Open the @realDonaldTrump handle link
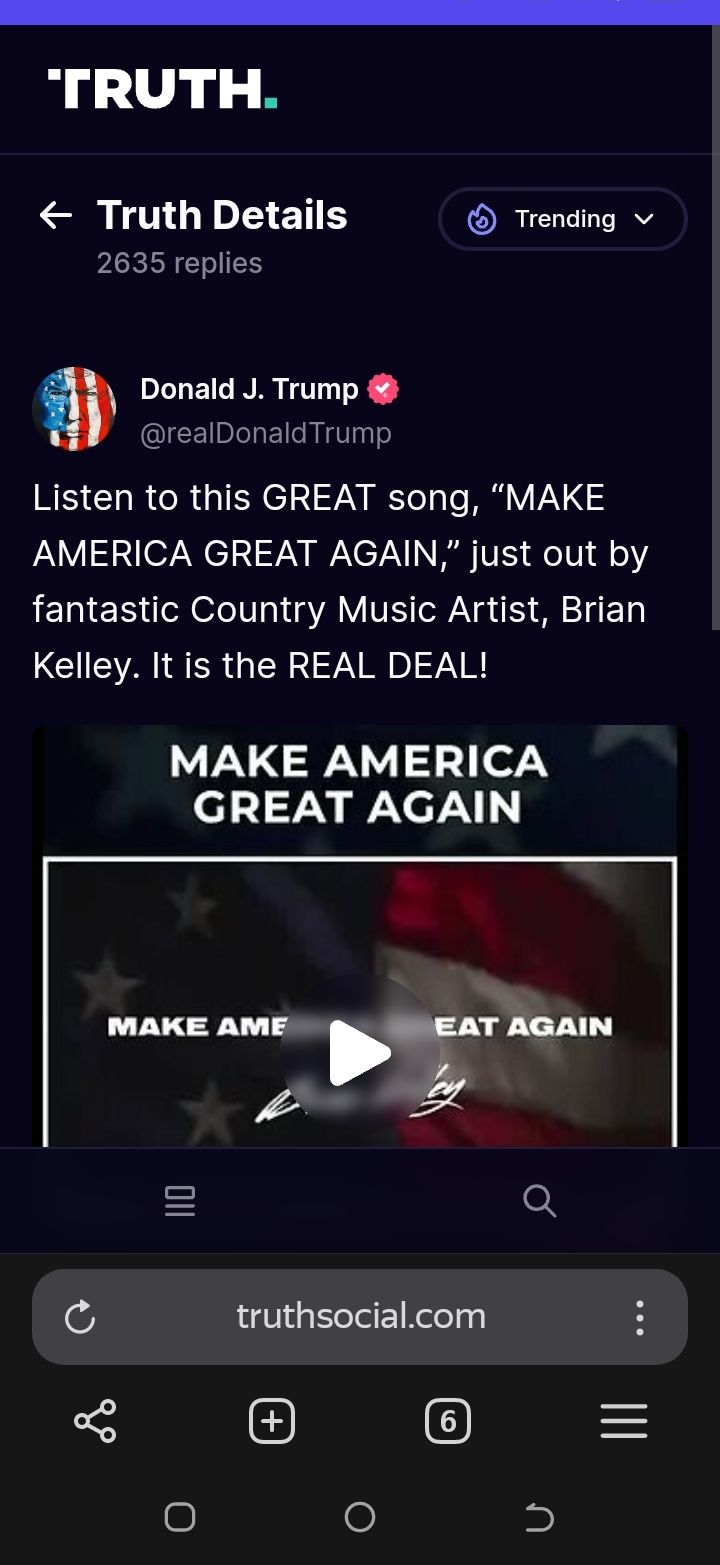720x1565 pixels. (266, 433)
